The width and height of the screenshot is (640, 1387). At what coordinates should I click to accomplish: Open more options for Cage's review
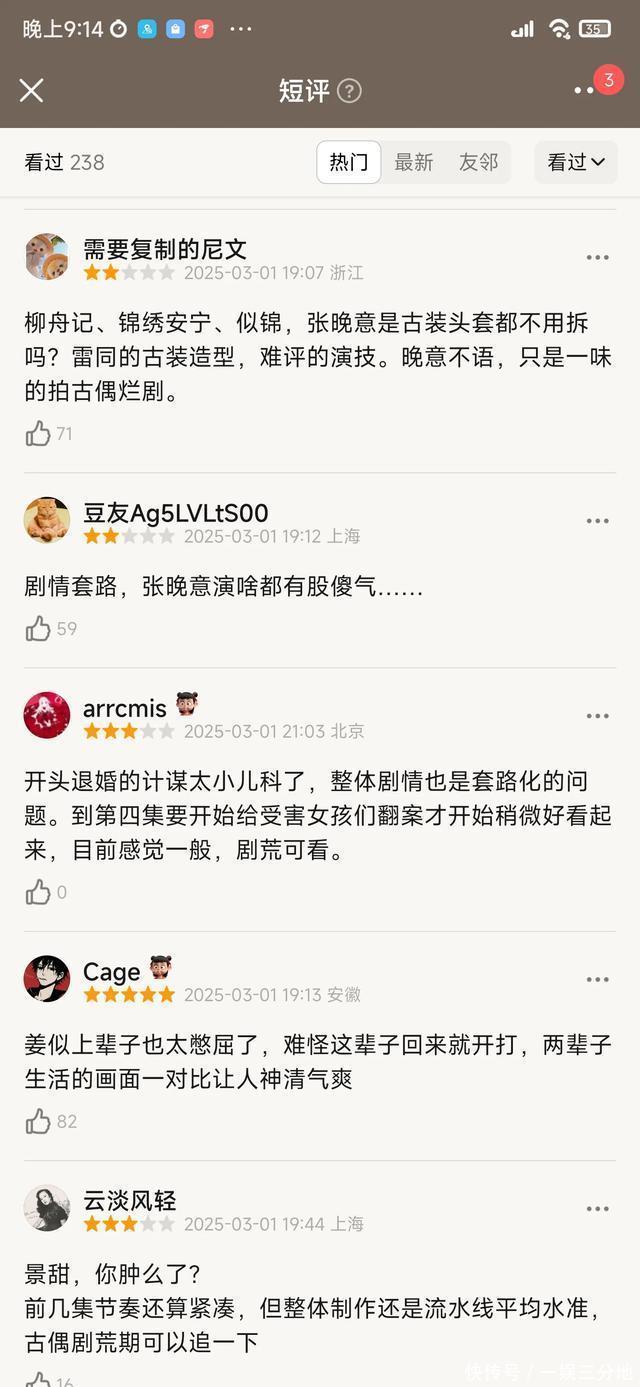(597, 980)
